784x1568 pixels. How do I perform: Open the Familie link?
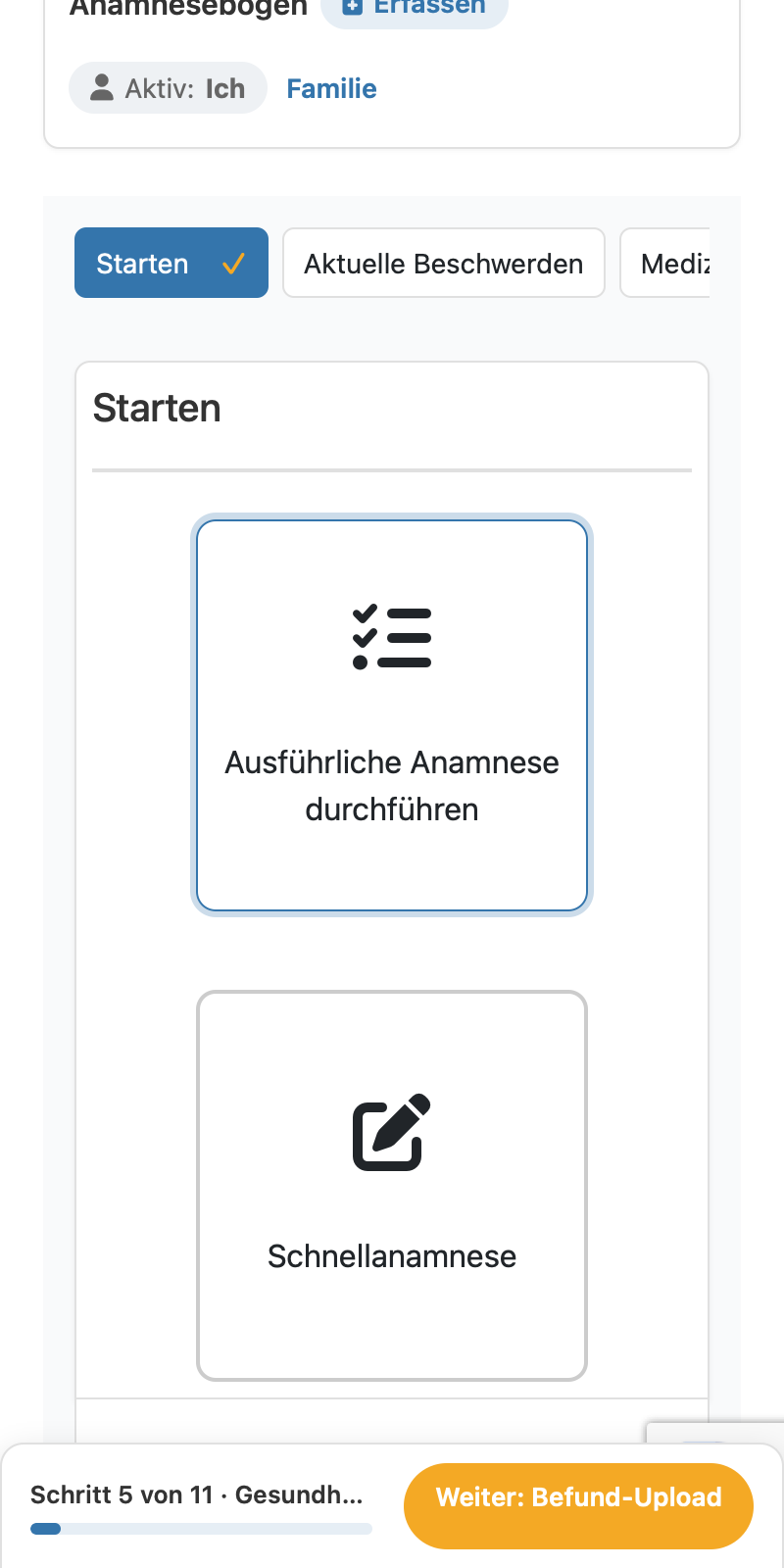coord(331,88)
